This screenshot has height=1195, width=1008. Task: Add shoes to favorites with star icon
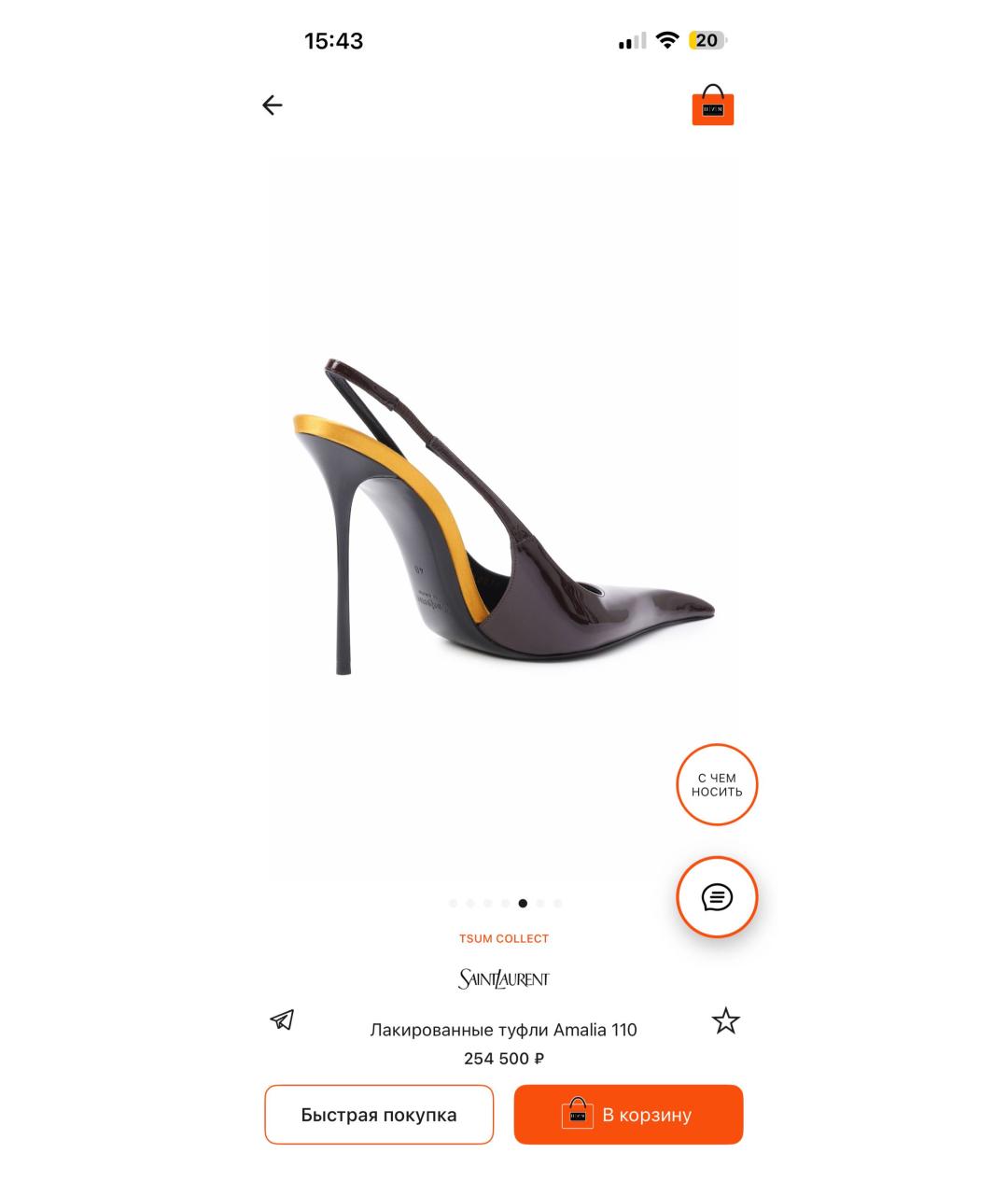tap(725, 1020)
